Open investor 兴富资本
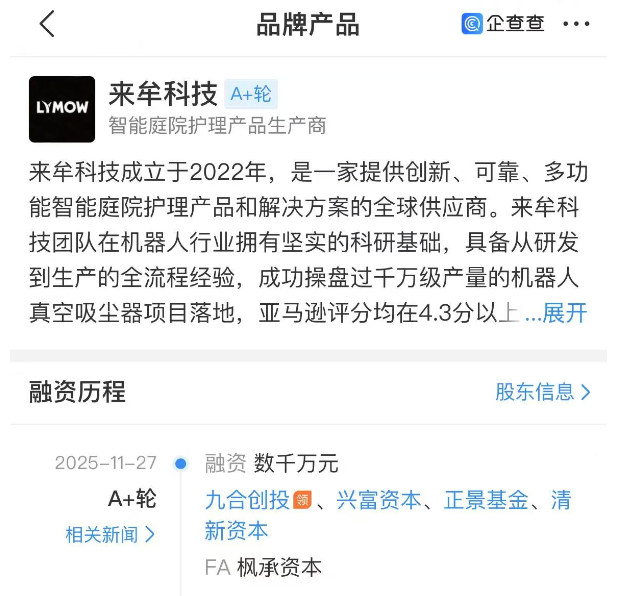This screenshot has width=624, height=596. pyautogui.click(x=379, y=500)
